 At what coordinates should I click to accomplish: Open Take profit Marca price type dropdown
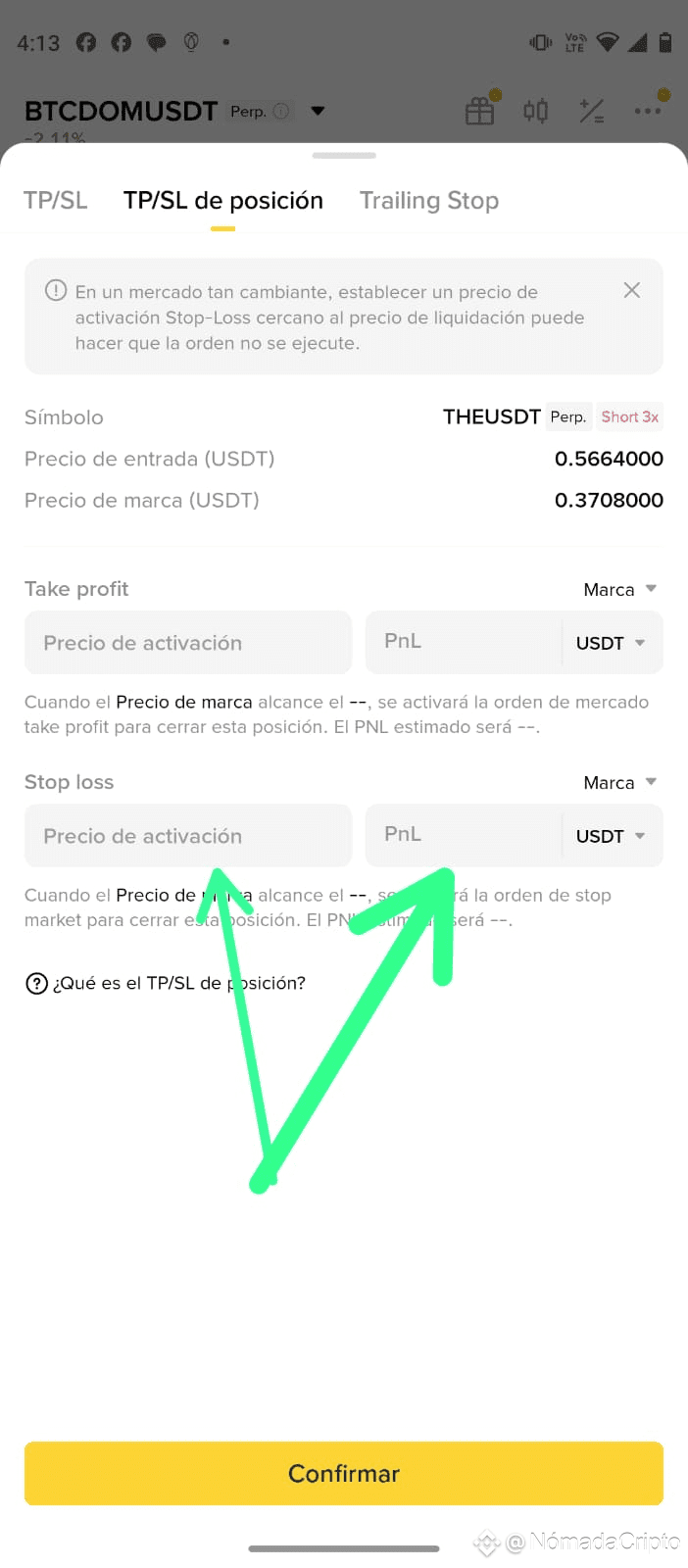(619, 589)
